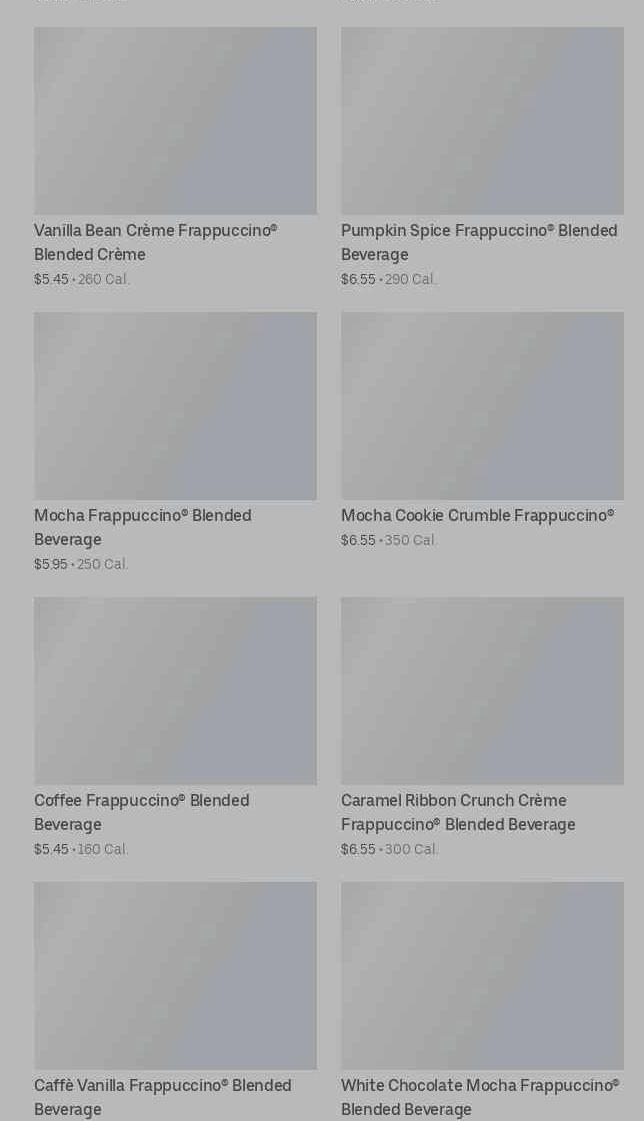View Mocha Cookie Crumble Frappuccino
Image resolution: width=644 pixels, height=1121 pixels.
tap(482, 430)
